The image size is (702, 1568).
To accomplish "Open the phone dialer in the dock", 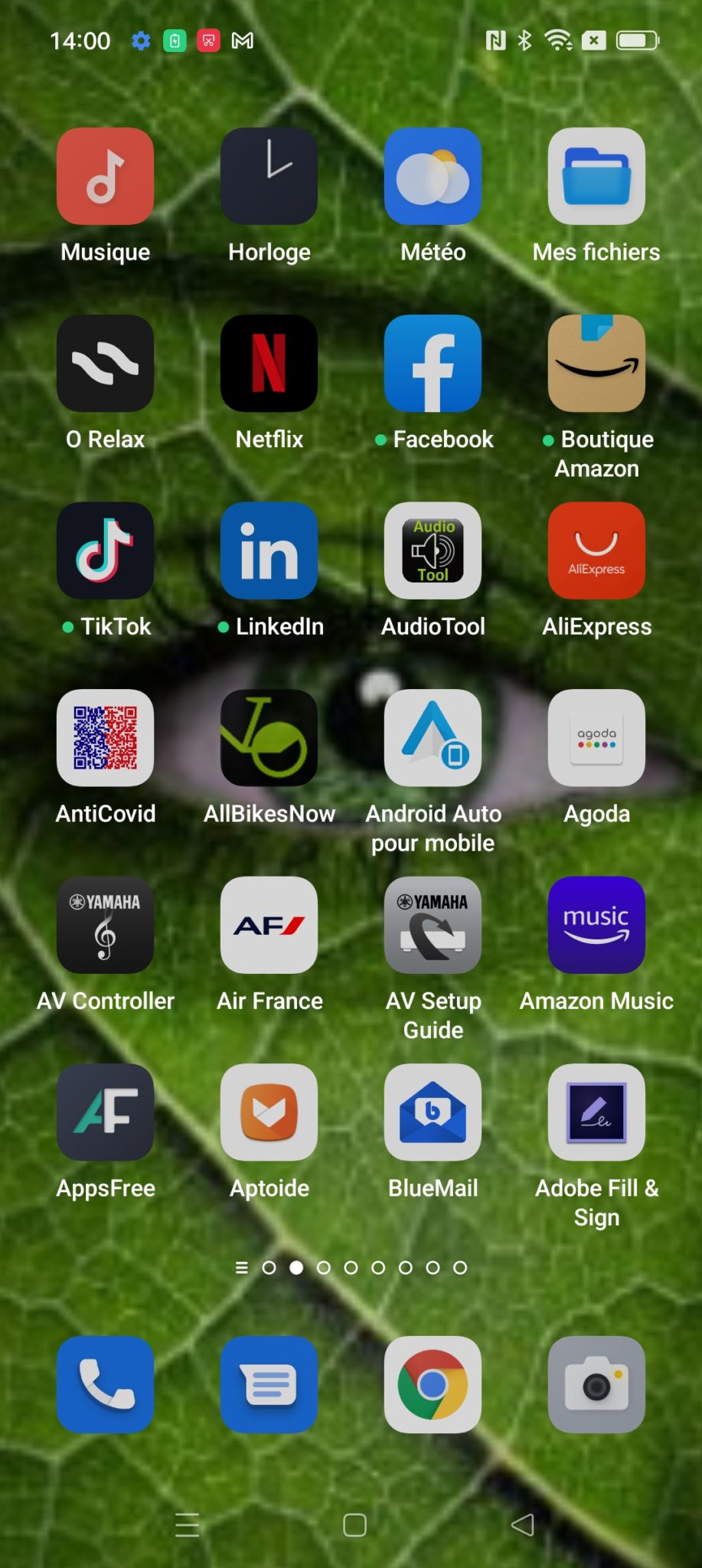I will point(105,1384).
